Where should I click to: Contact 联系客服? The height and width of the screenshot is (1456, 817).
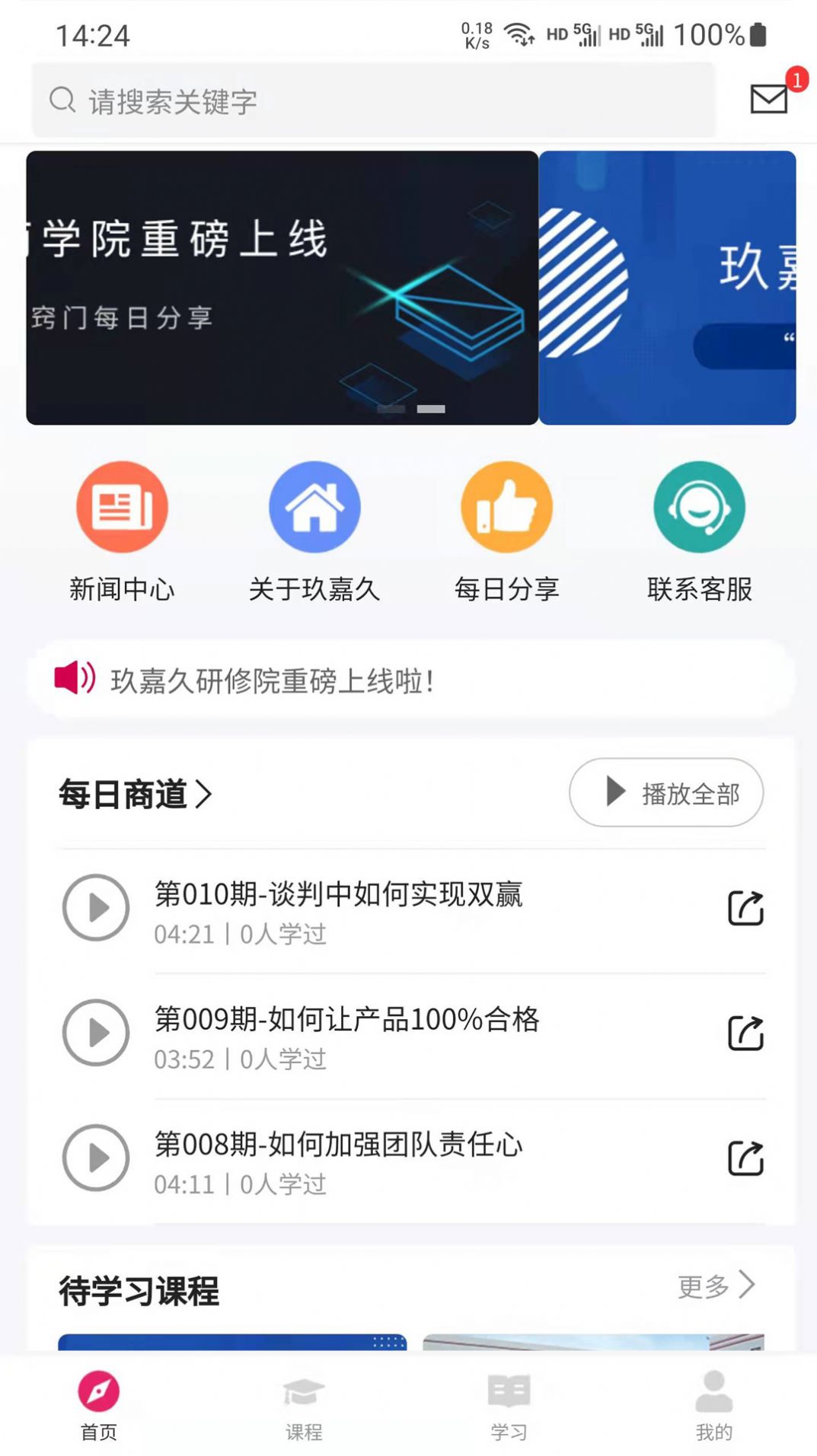(700, 531)
